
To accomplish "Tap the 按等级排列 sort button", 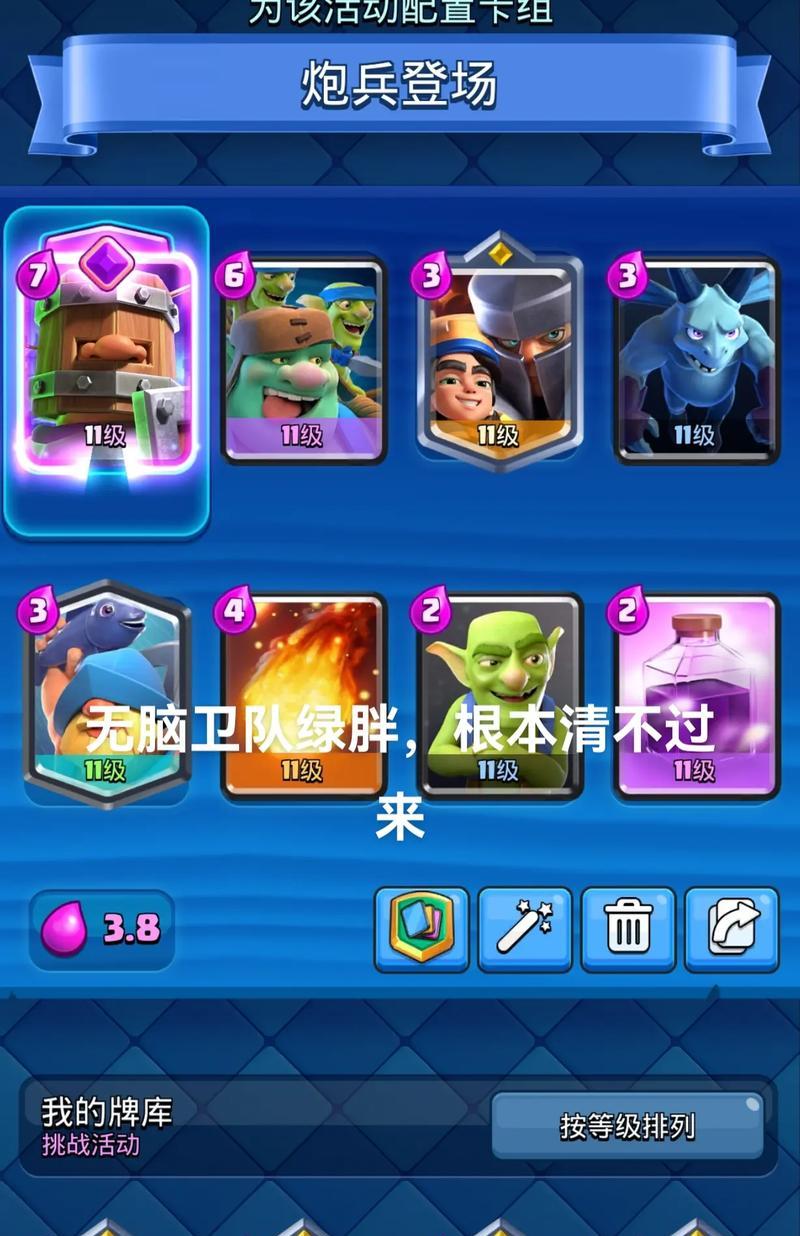I will [627, 1126].
